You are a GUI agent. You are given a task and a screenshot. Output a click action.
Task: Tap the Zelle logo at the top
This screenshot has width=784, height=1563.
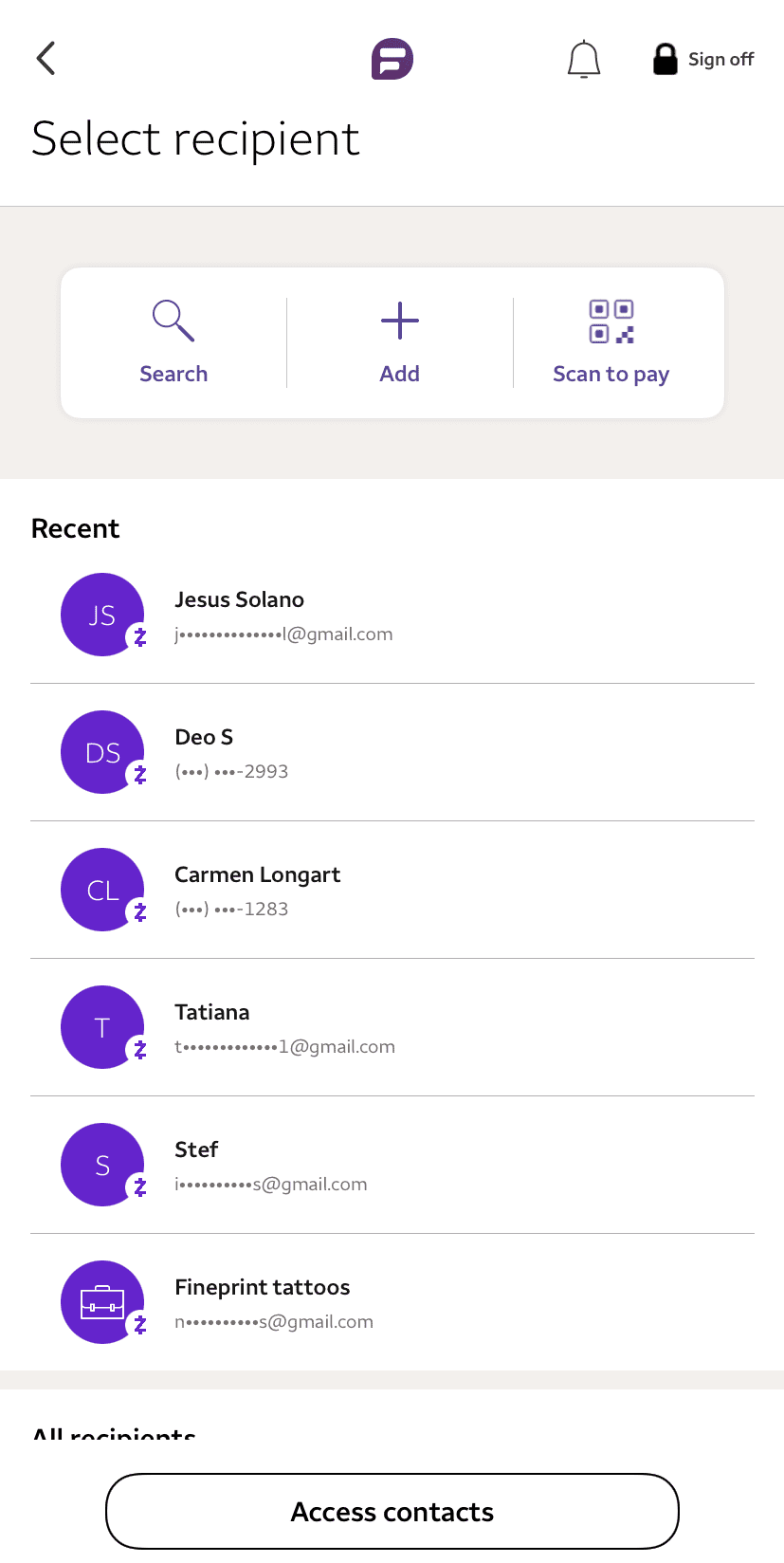pyautogui.click(x=392, y=58)
